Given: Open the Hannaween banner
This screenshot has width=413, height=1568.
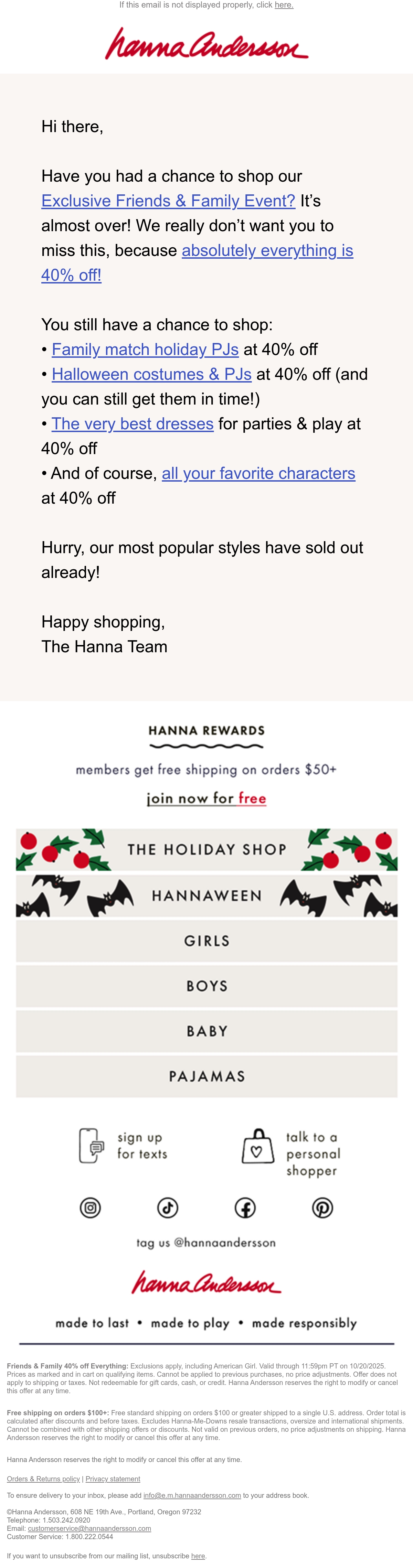Looking at the screenshot, I should 206,895.
